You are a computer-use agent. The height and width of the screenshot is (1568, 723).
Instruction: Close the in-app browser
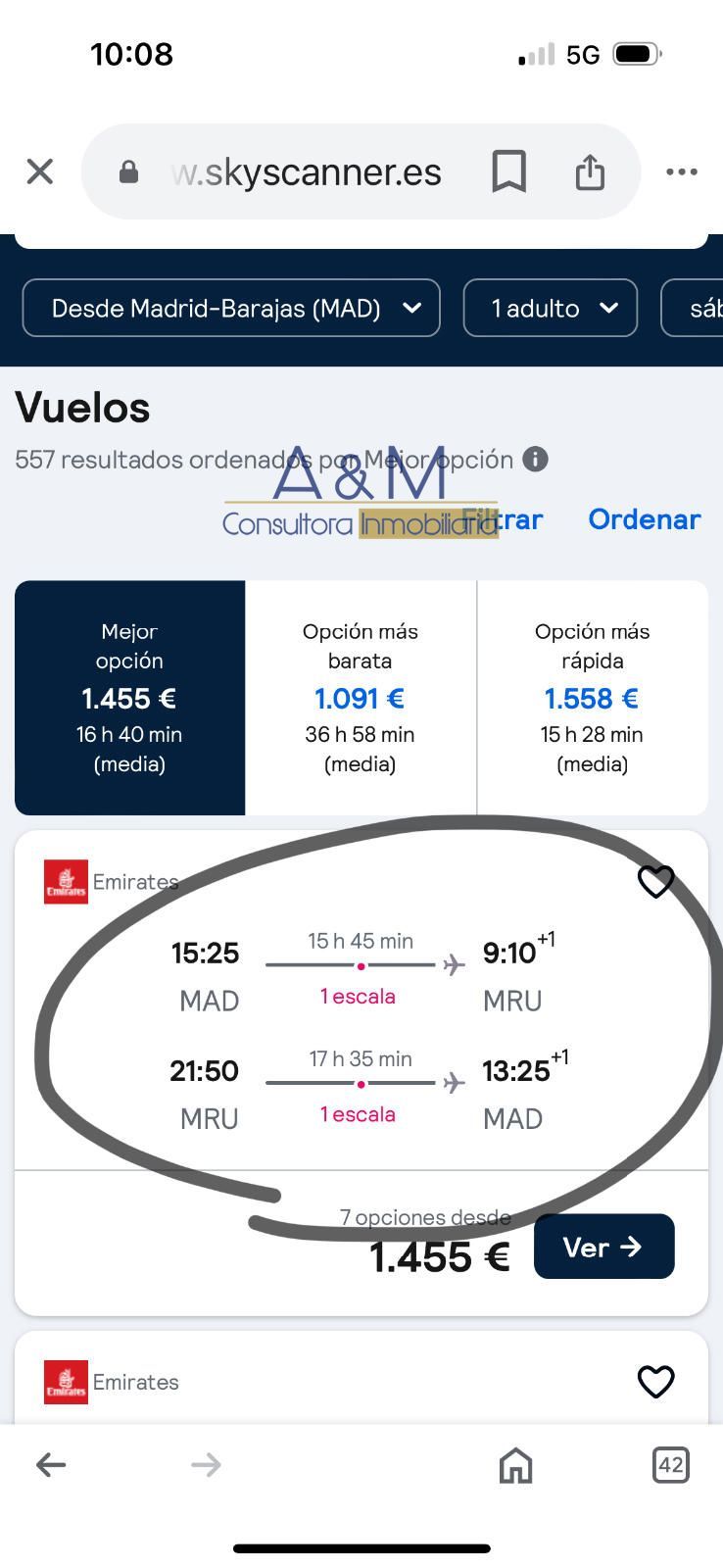[x=39, y=171]
